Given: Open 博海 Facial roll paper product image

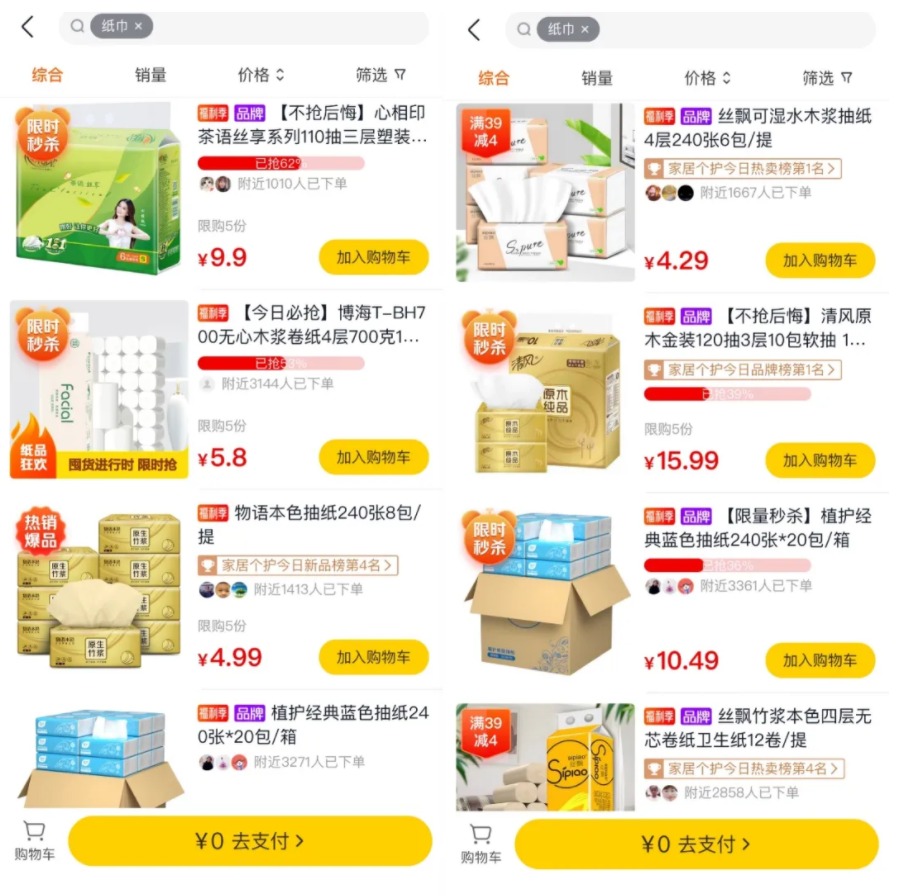Looking at the screenshot, I should pyautogui.click(x=100, y=388).
